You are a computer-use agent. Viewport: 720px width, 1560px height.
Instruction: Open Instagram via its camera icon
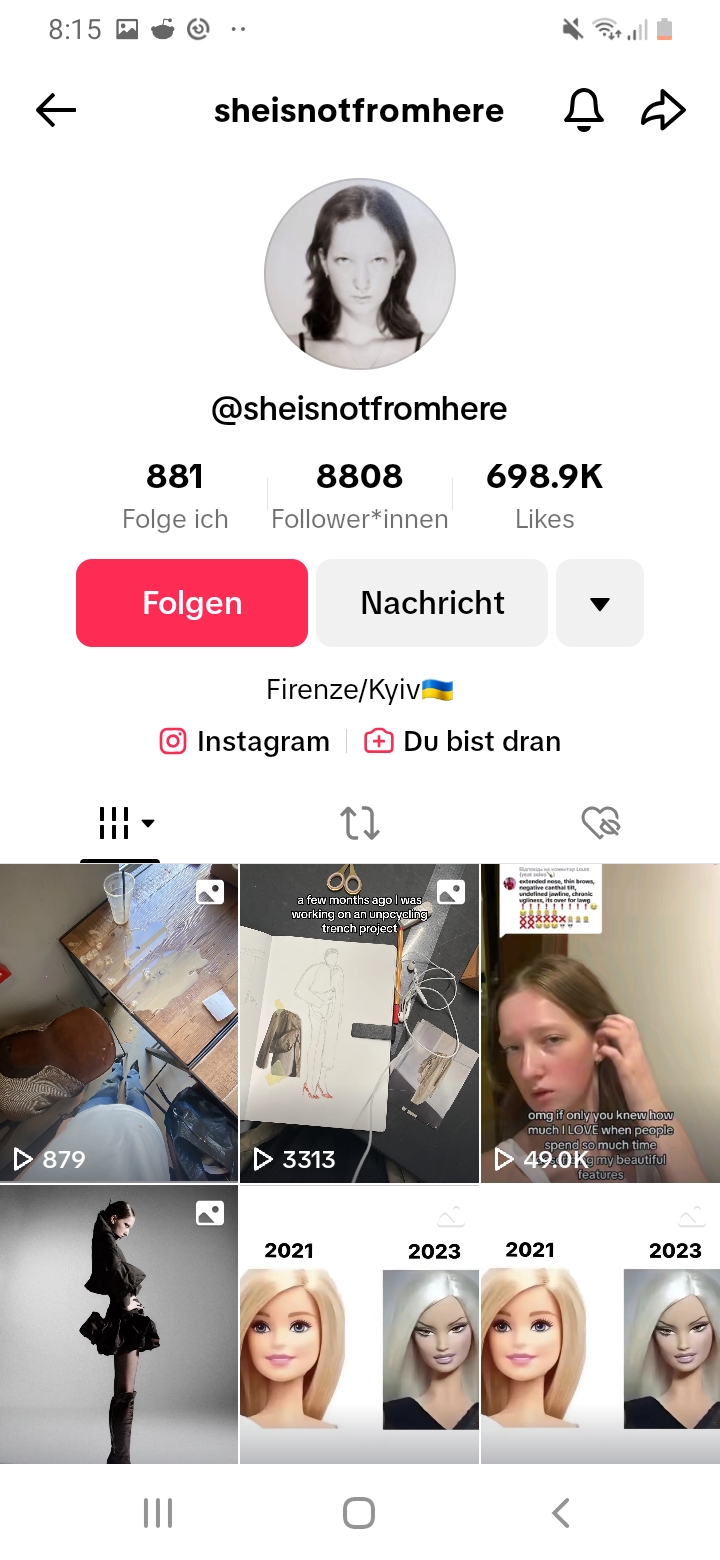(172, 741)
